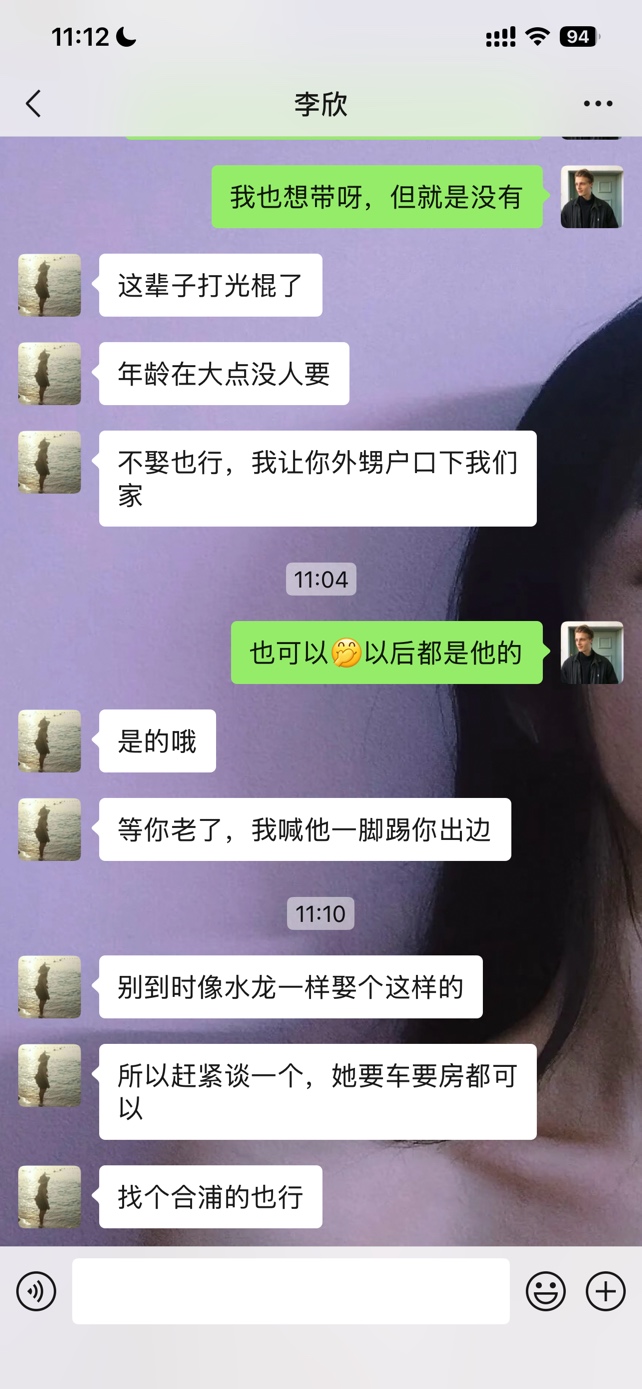Open 李欣's avatar beside 找个合浦的也行
The height and width of the screenshot is (1389, 642).
tap(50, 1197)
